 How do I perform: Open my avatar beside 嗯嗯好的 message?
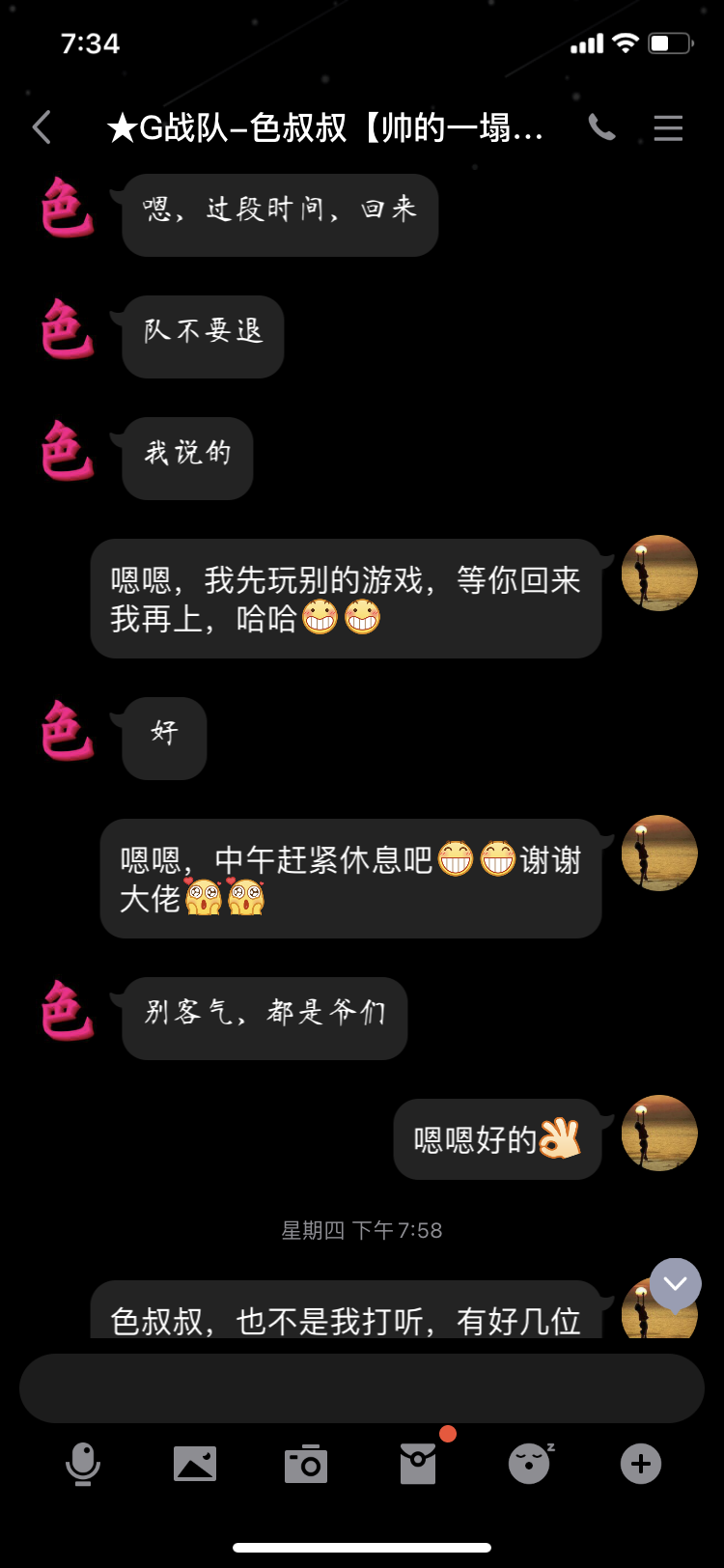659,1133
